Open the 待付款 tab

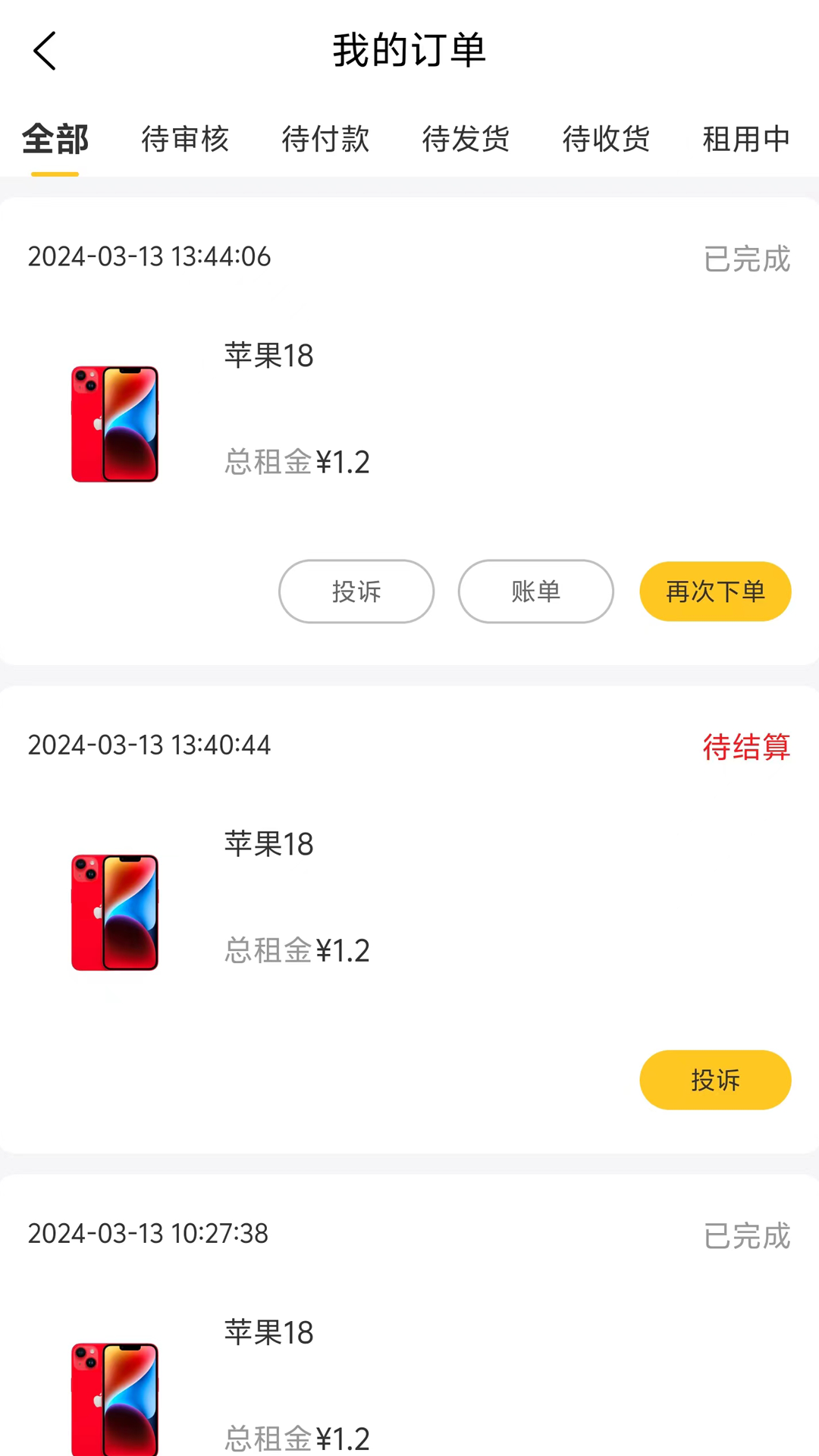[x=325, y=139]
